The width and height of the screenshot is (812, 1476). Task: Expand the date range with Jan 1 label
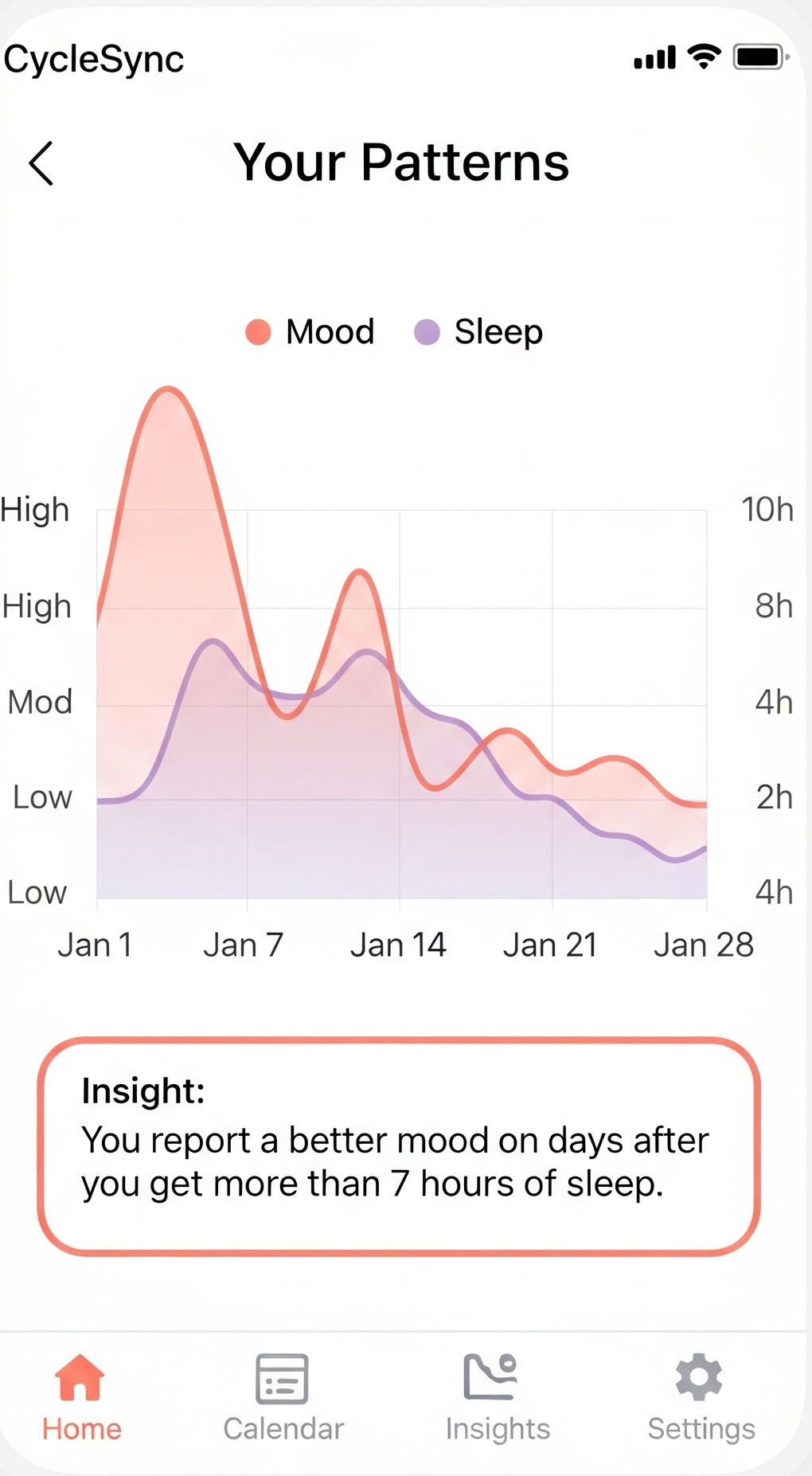point(95,944)
